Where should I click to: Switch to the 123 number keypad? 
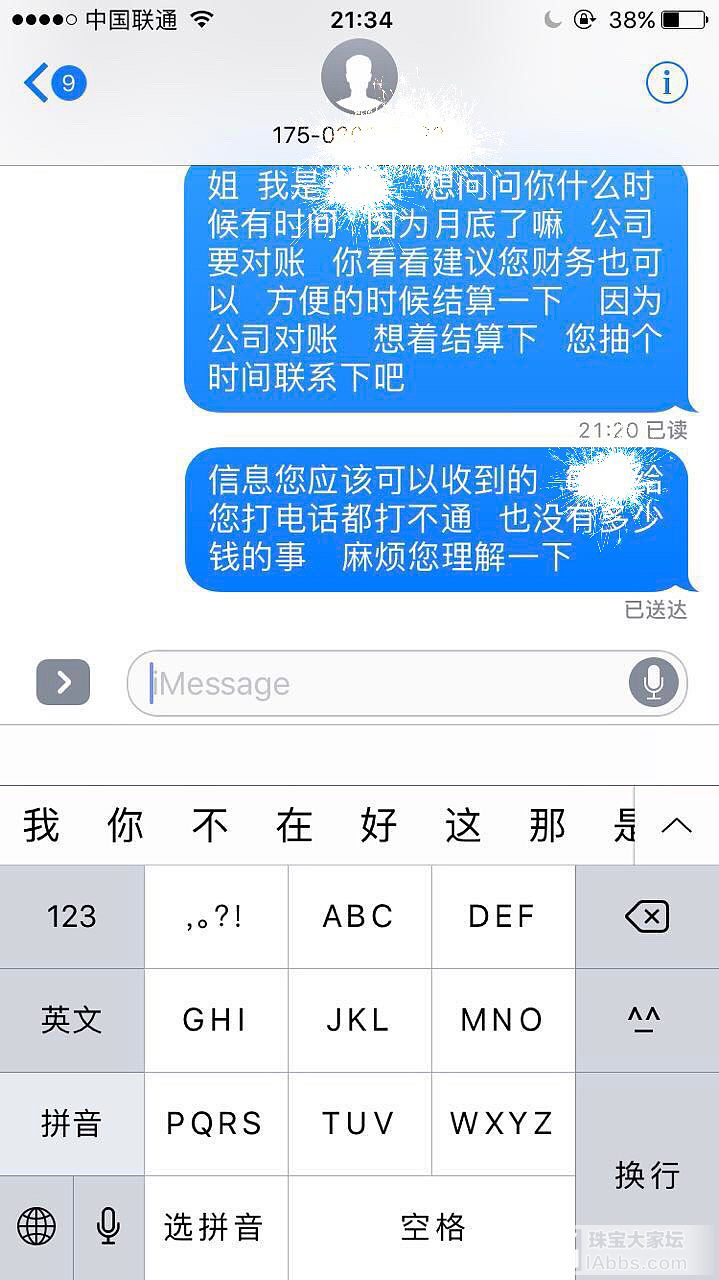[x=72, y=916]
